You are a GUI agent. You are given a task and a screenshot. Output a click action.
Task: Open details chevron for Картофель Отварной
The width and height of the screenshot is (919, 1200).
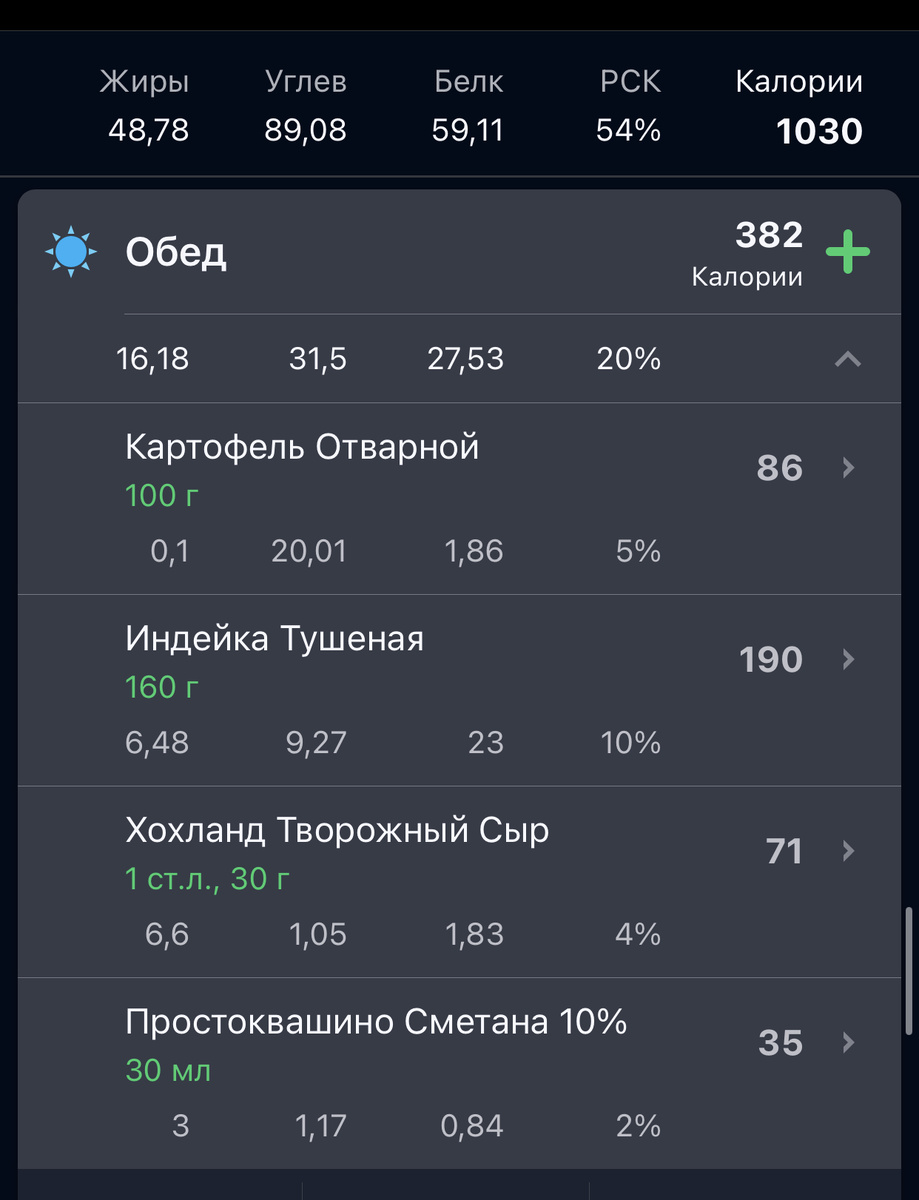click(x=847, y=468)
